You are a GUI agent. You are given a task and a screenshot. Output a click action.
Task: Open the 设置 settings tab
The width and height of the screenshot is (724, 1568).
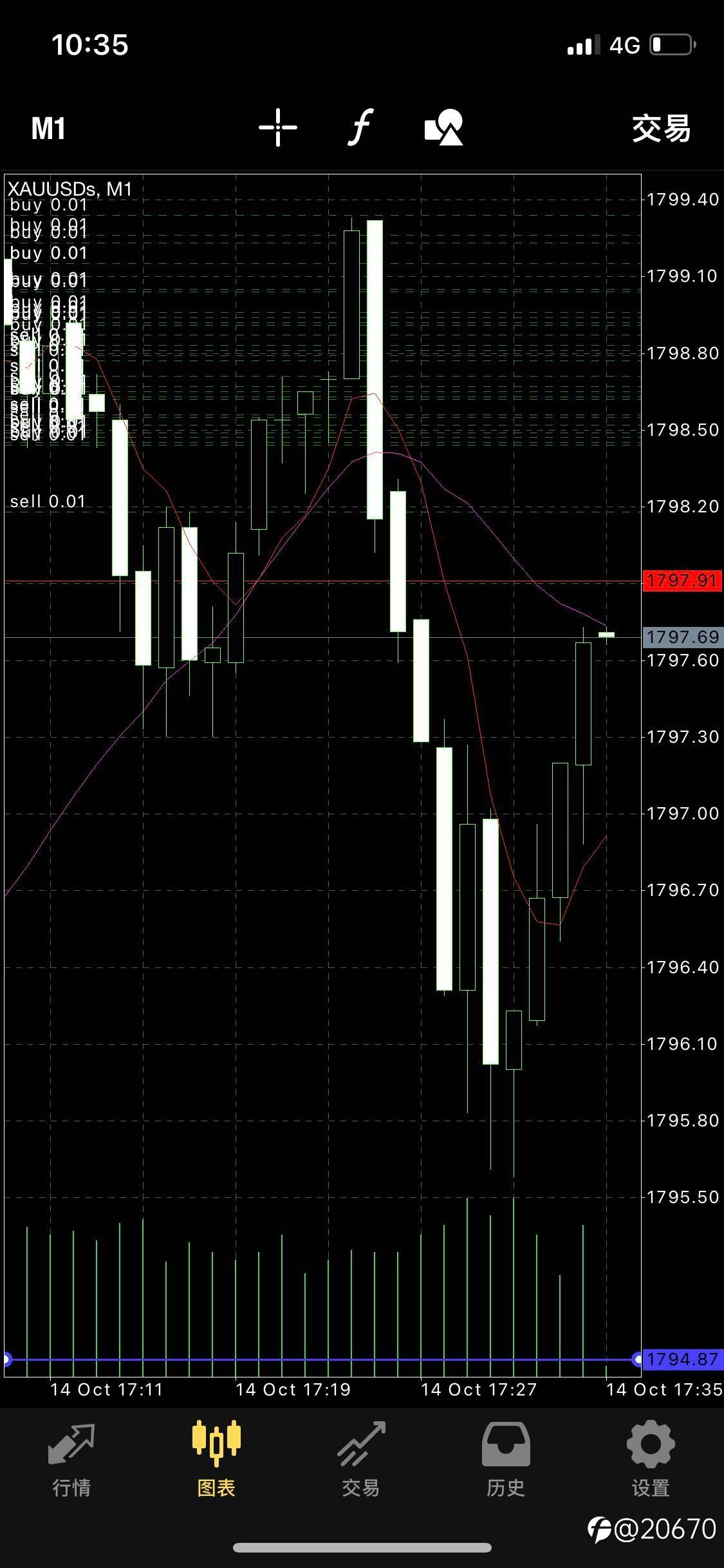coord(651,1459)
